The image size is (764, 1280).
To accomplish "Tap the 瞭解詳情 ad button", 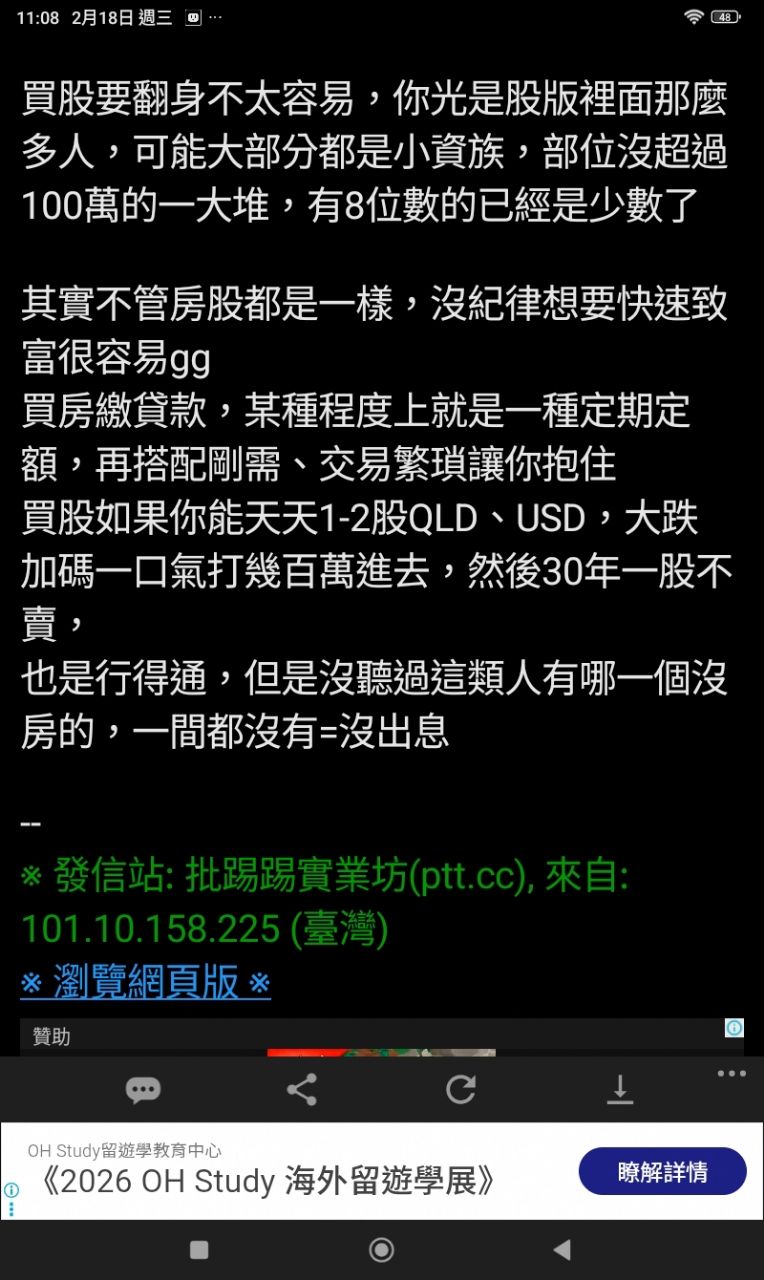I will [662, 1172].
